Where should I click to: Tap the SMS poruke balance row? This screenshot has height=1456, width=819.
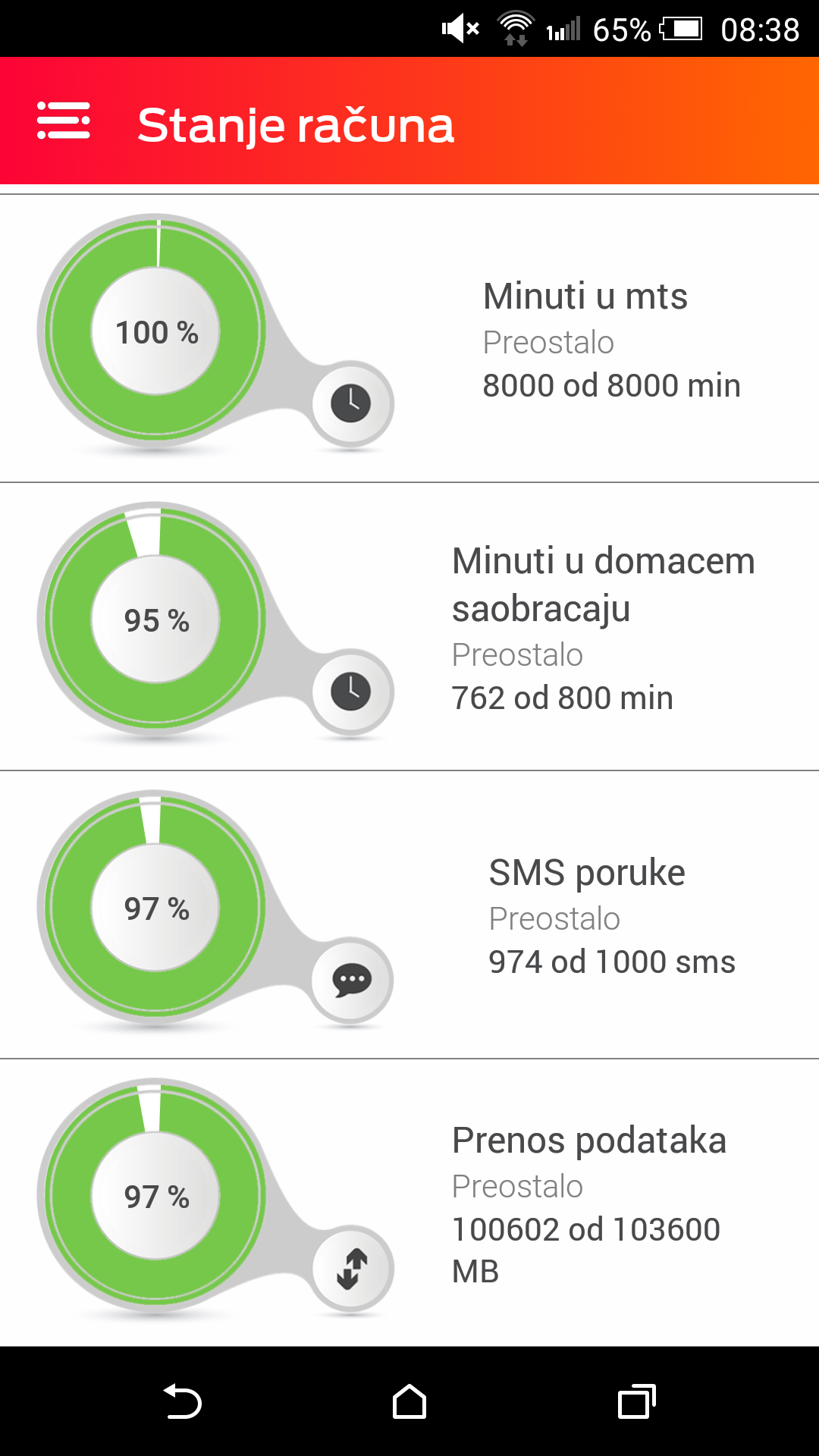pos(409,915)
